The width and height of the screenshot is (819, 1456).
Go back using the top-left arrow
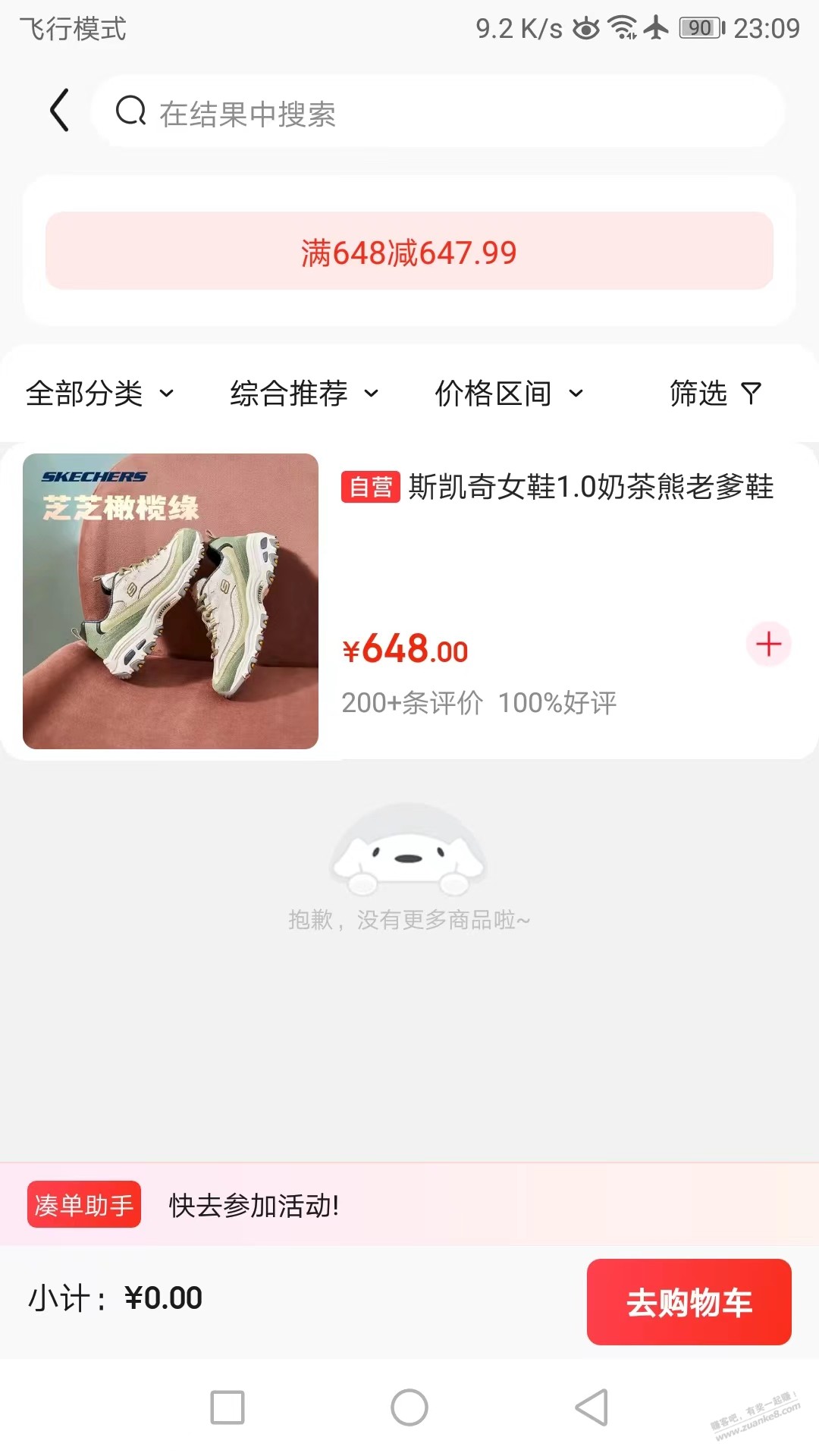pyautogui.click(x=59, y=111)
